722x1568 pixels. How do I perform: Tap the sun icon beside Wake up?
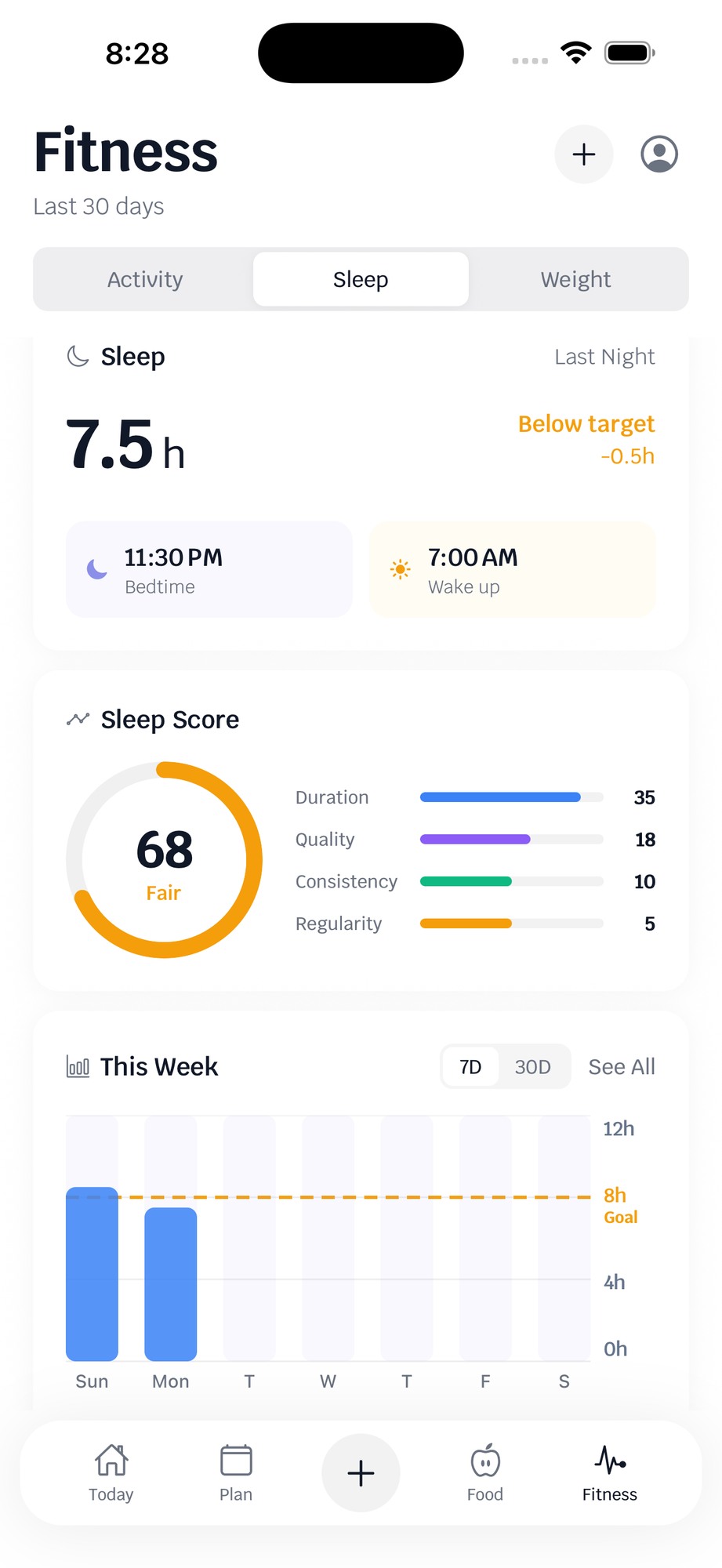(400, 569)
